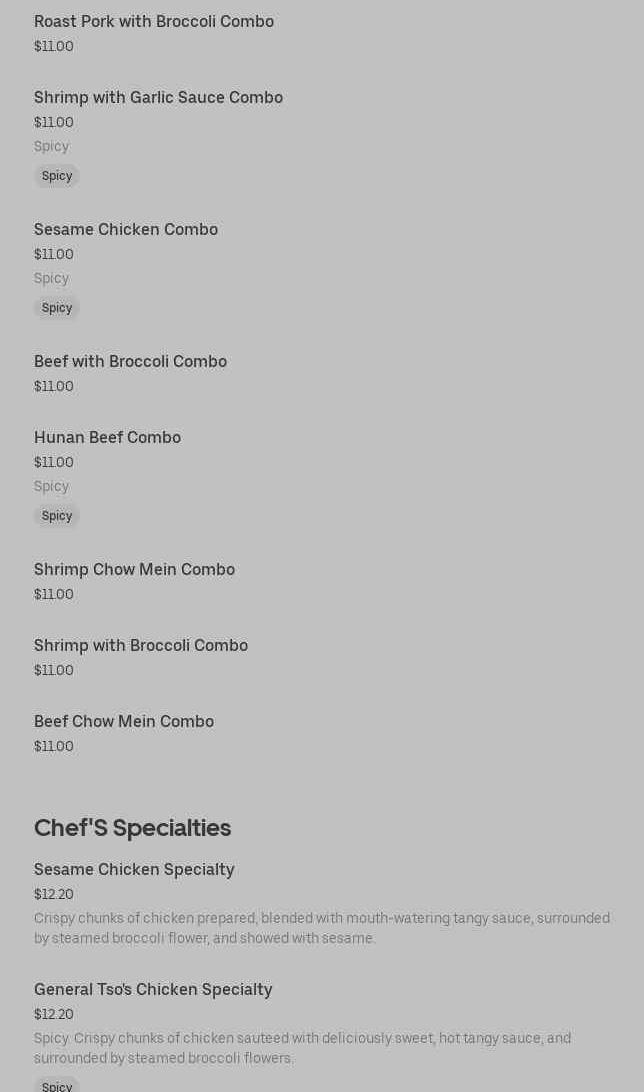
Task: Select Beef Chow Mein Combo
Action: [x=124, y=722]
